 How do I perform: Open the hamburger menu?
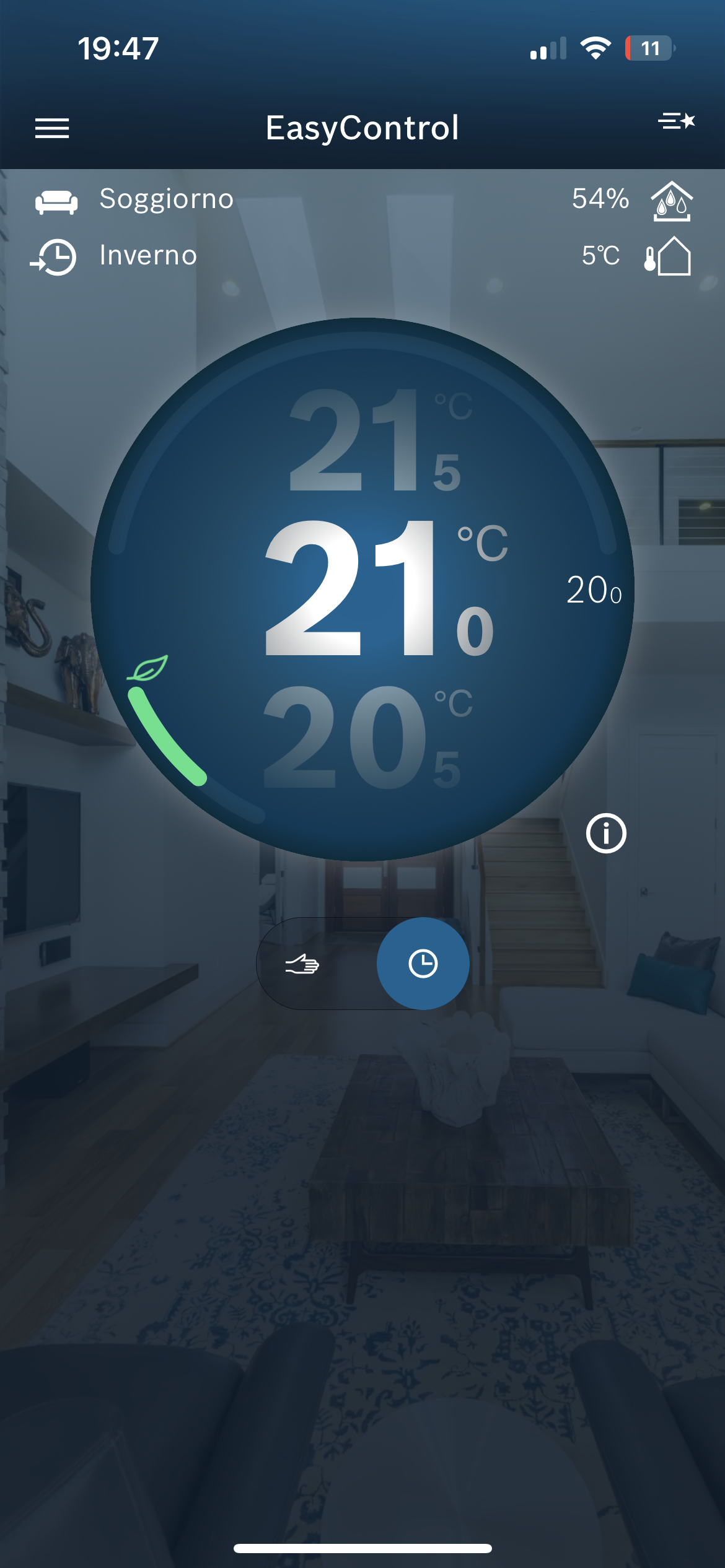(x=52, y=128)
